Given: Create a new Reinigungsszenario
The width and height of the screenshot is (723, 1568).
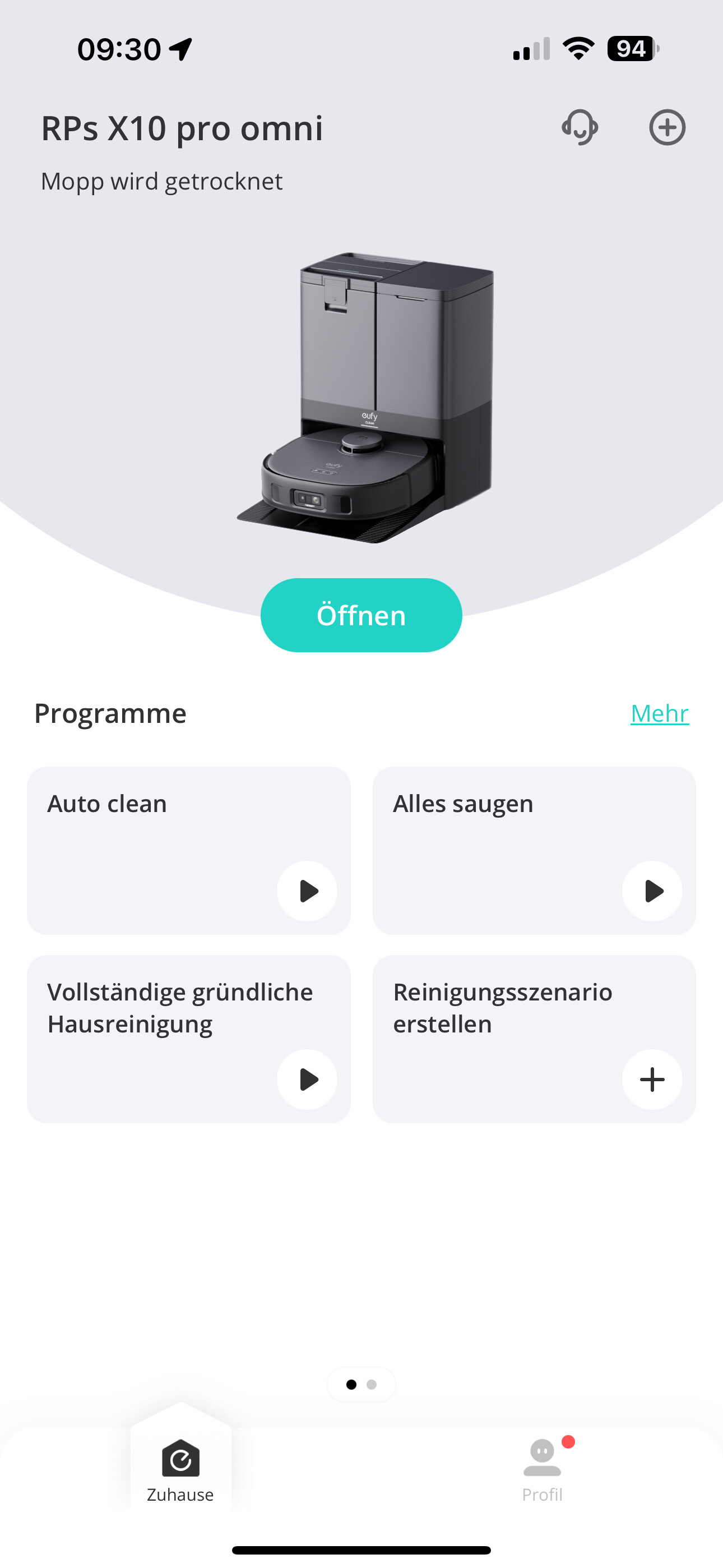Looking at the screenshot, I should (652, 1079).
